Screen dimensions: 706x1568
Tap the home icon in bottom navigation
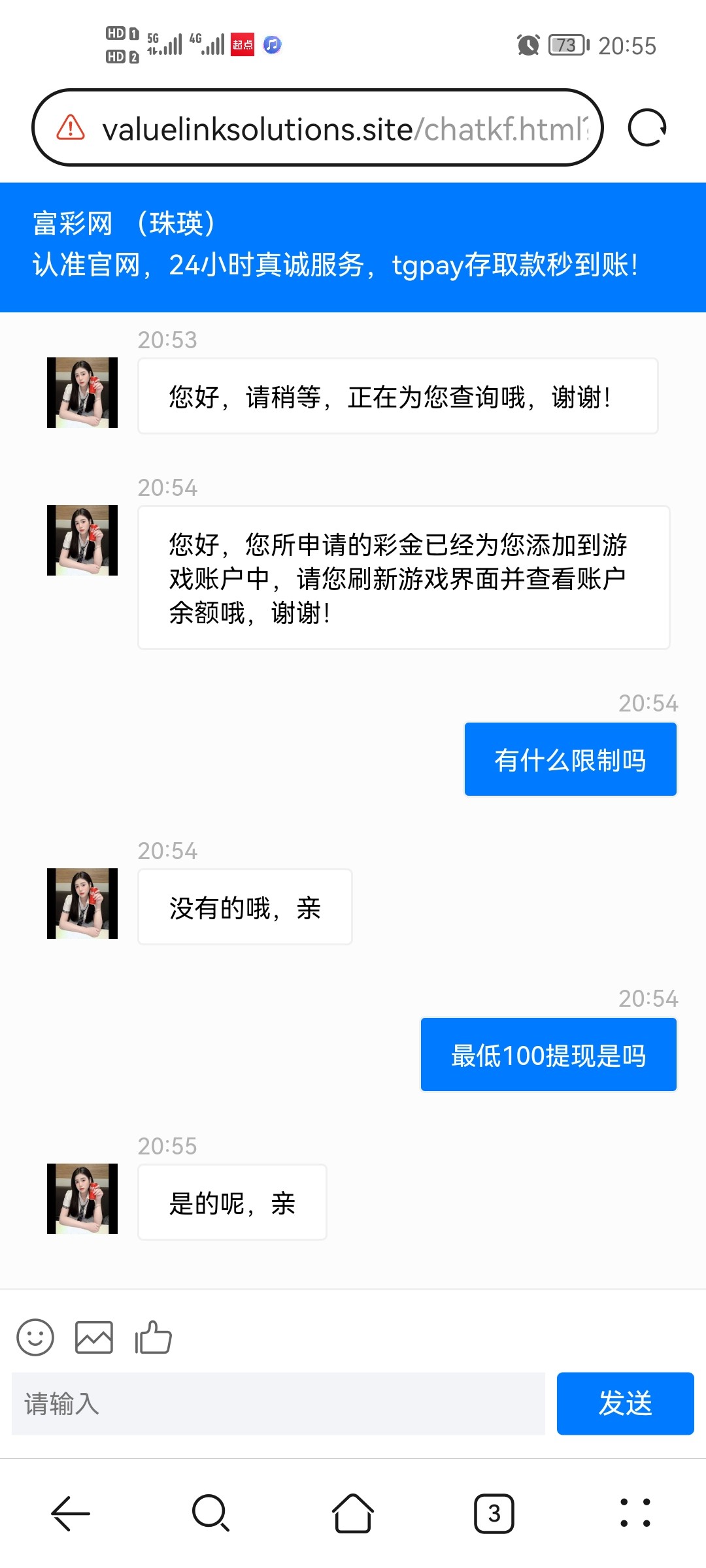coord(352,1514)
